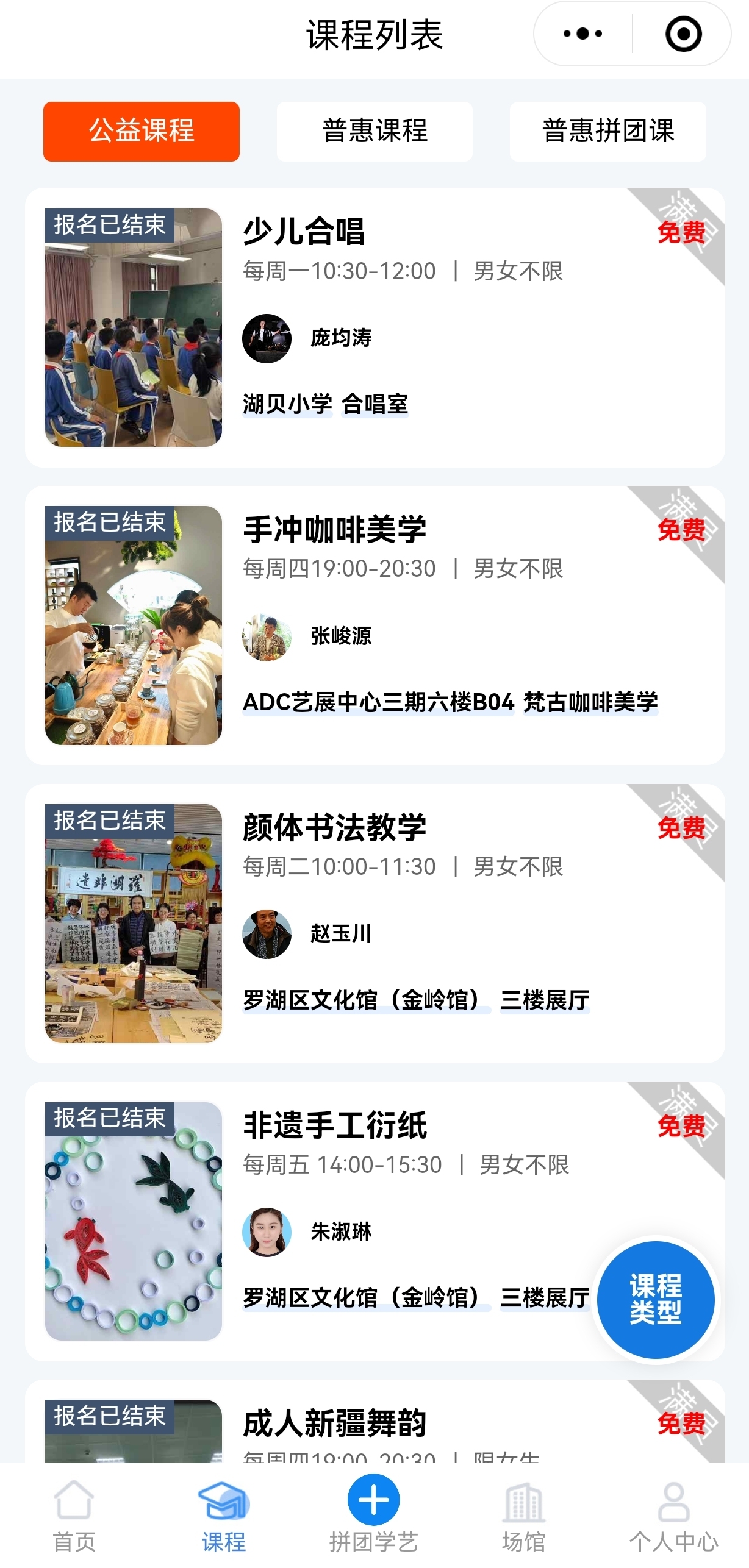The image size is (749, 1568).
Task: Go to the 首页 tab
Action: point(74,1516)
